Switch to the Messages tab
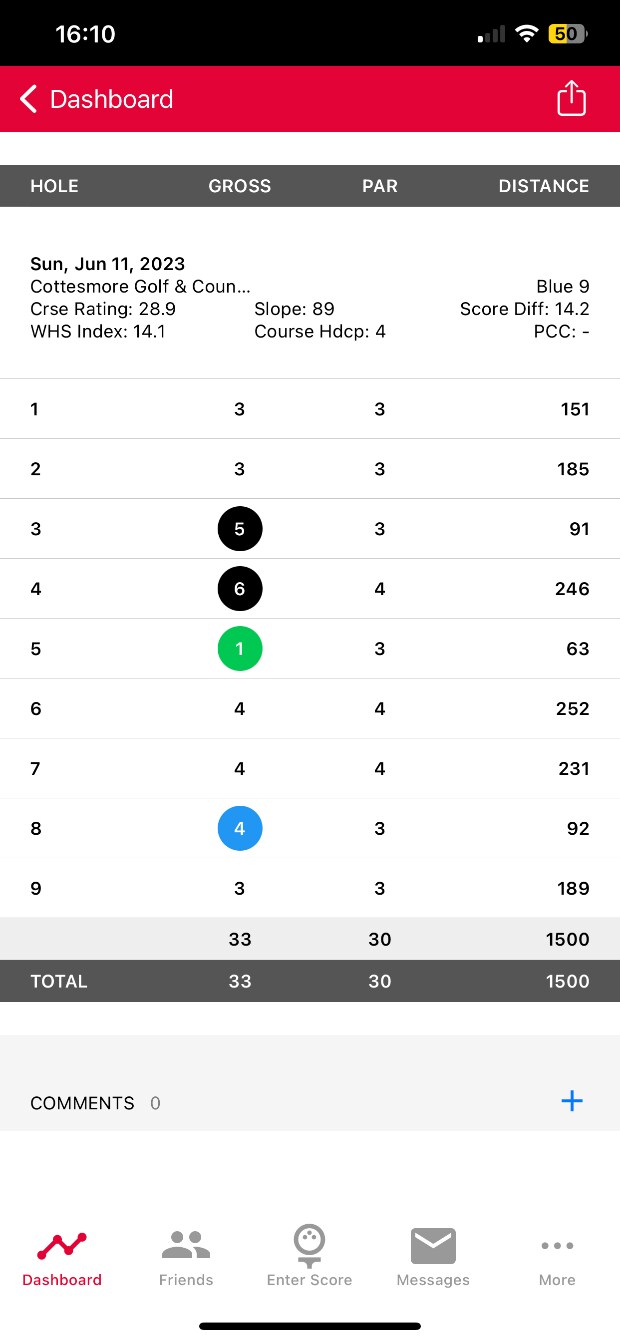The width and height of the screenshot is (620, 1341). pos(433,1258)
